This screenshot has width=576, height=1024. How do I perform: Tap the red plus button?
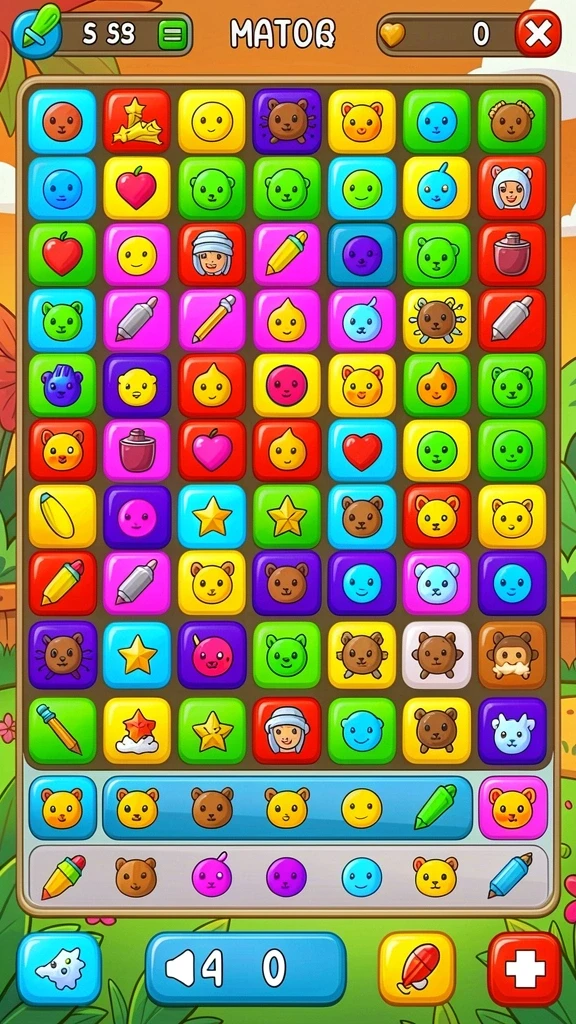coord(524,968)
